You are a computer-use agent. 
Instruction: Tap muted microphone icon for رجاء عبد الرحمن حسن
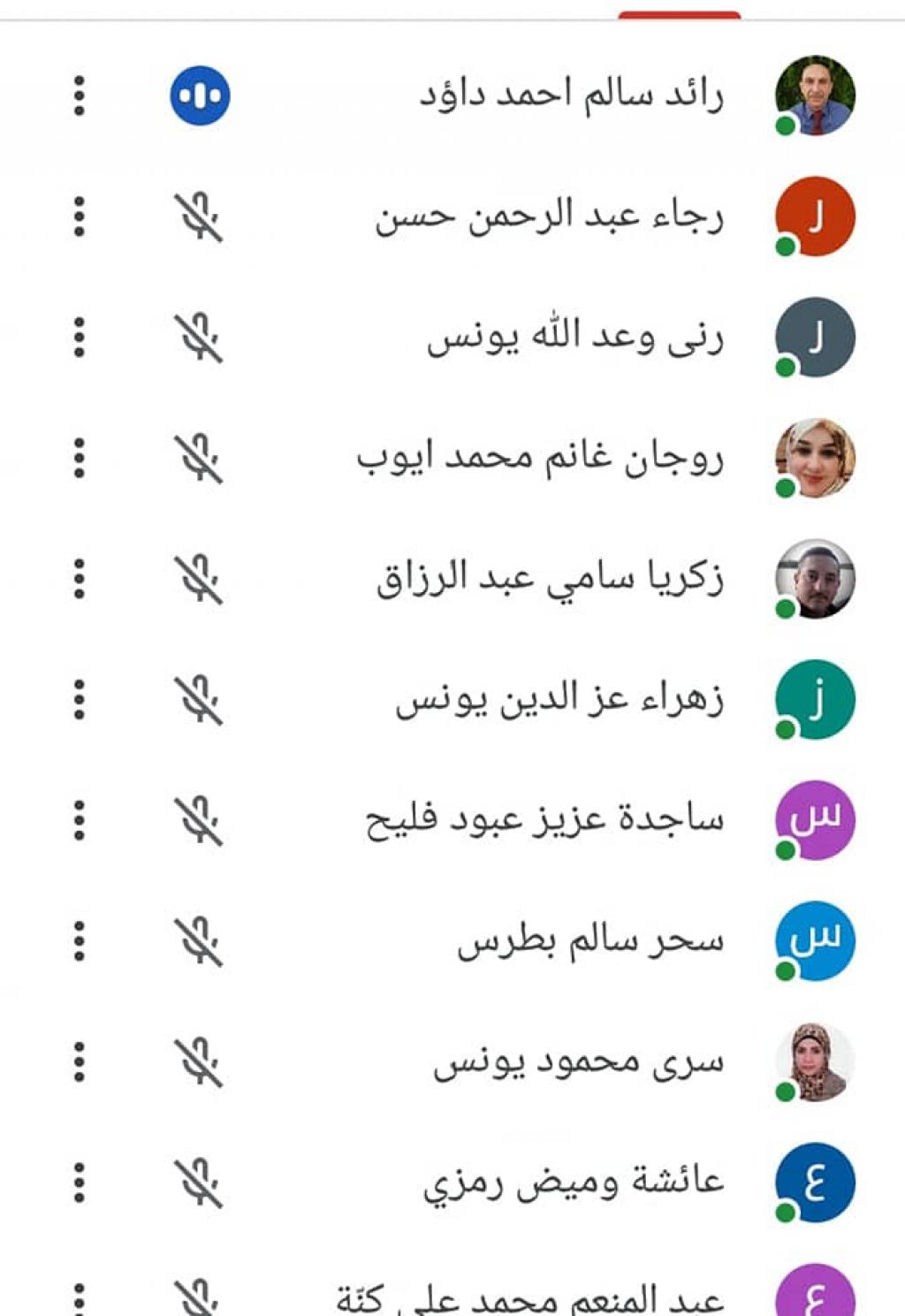[x=200, y=217]
